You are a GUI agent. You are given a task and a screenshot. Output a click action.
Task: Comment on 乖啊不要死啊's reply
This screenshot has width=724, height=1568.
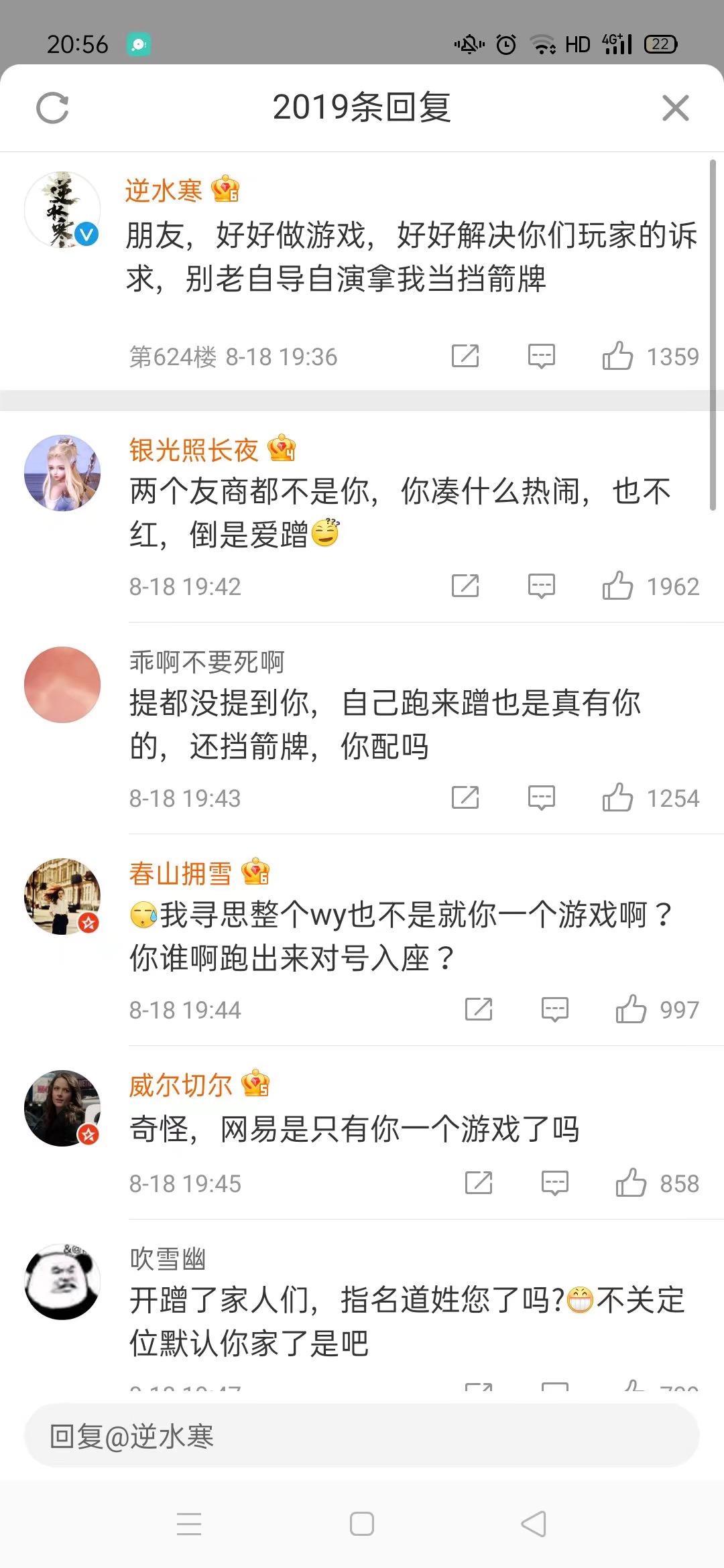[x=541, y=797]
